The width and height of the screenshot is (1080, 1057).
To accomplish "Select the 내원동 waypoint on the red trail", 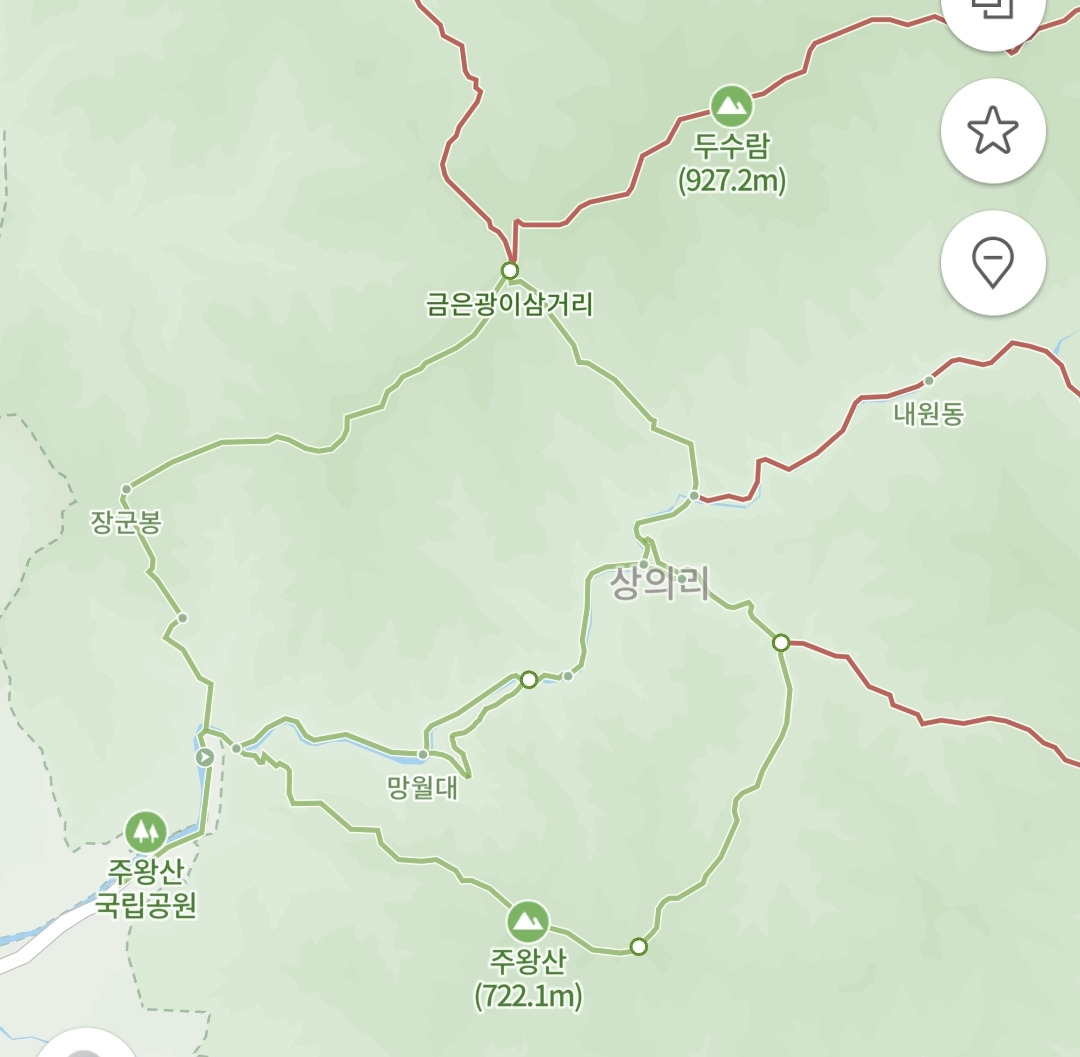I will tap(929, 381).
